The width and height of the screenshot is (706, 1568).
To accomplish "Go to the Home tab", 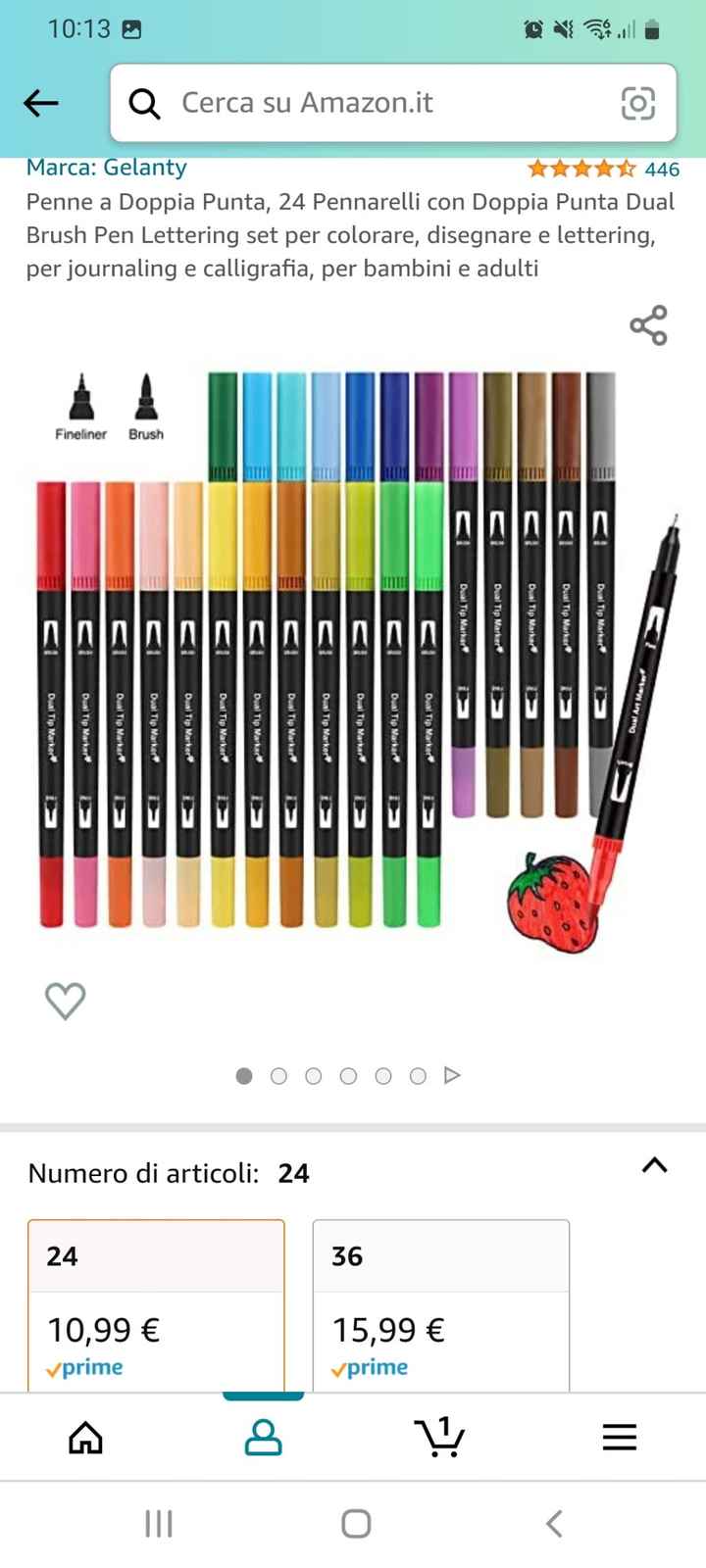I will click(85, 1437).
